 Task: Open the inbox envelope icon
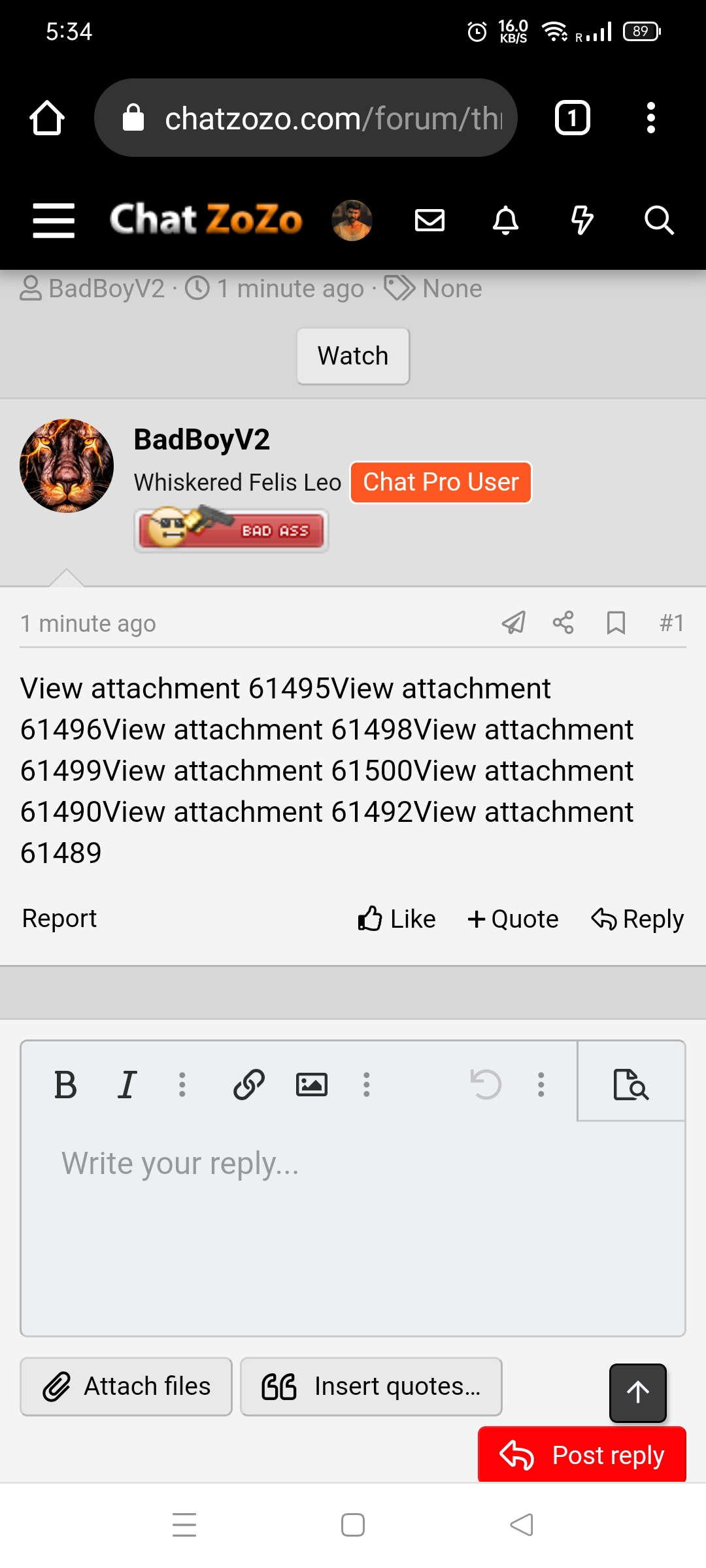[x=429, y=220]
